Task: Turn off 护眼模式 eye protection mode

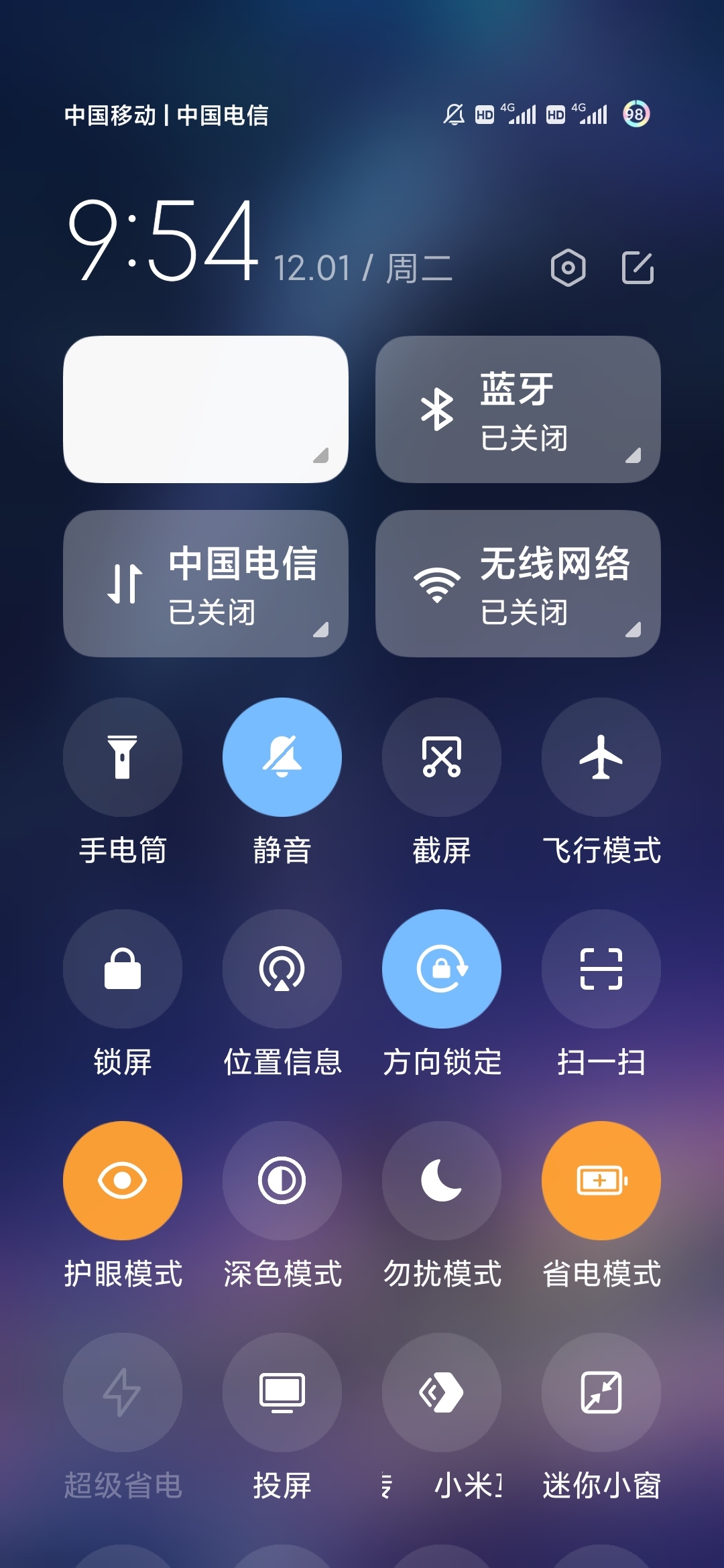Action: pyautogui.click(x=122, y=1181)
